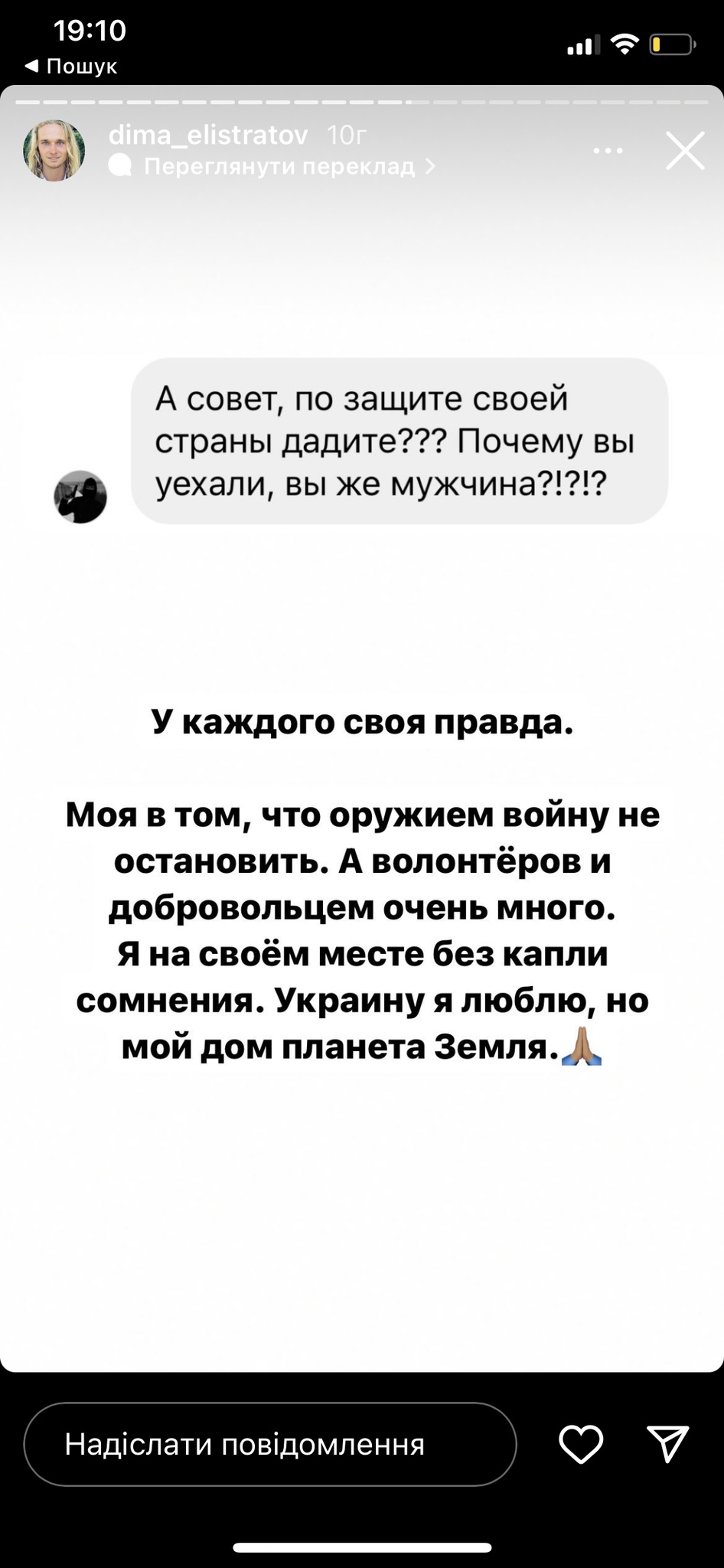This screenshot has width=724, height=1568.
Task: Tap the Надіслати повідомлення message field
Action: (x=269, y=1444)
